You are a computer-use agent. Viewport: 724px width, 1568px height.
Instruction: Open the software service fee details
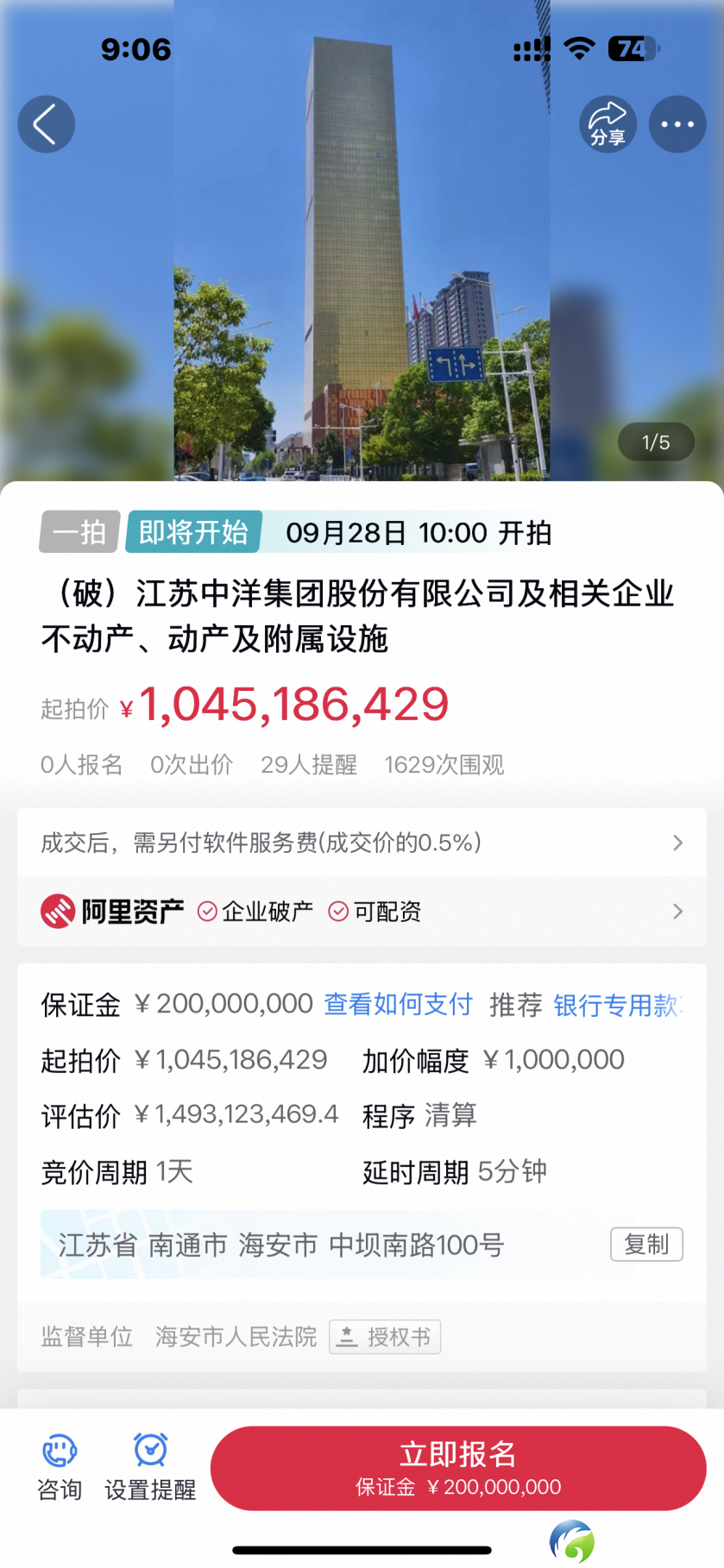(362, 843)
